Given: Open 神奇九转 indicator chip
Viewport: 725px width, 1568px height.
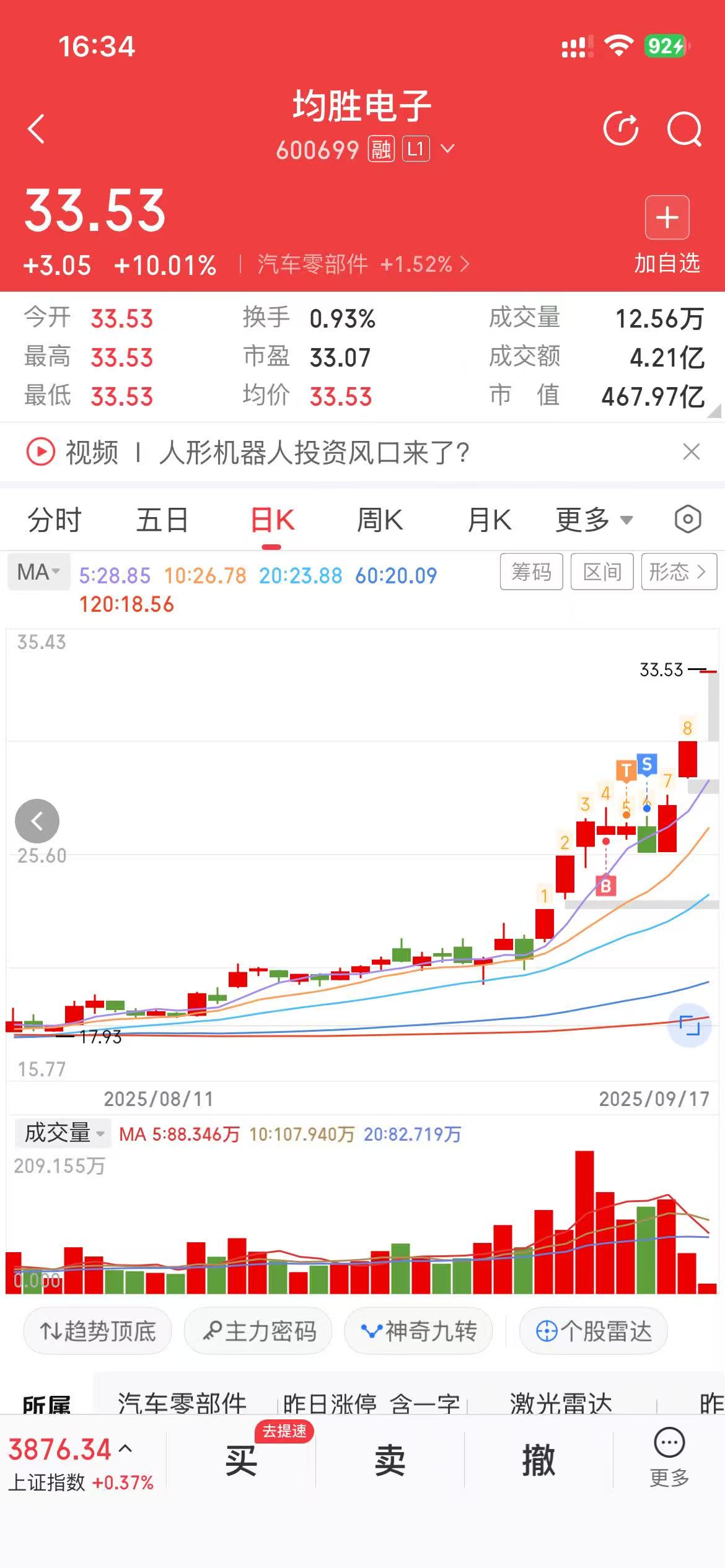Looking at the screenshot, I should tap(418, 1331).
